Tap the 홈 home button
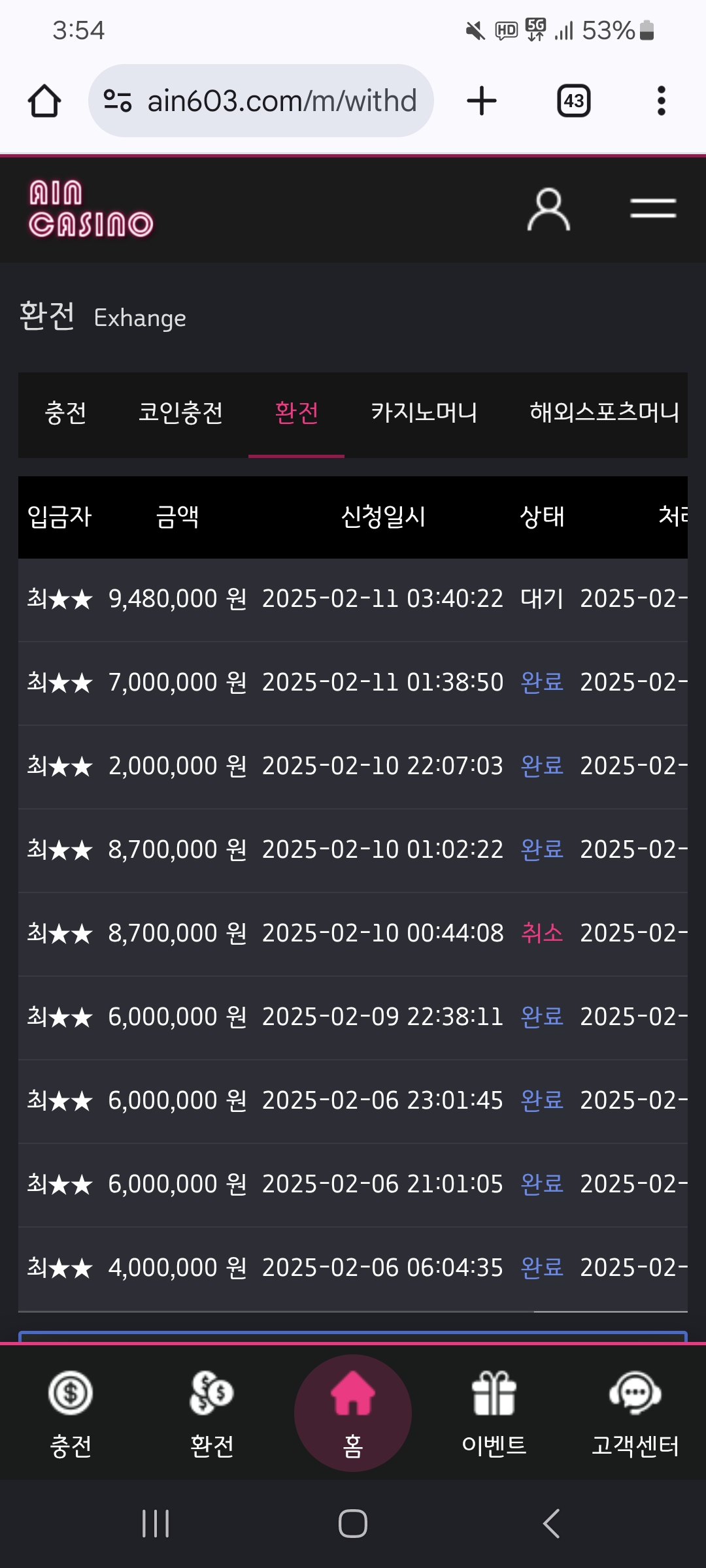706x1568 pixels. [353, 1413]
